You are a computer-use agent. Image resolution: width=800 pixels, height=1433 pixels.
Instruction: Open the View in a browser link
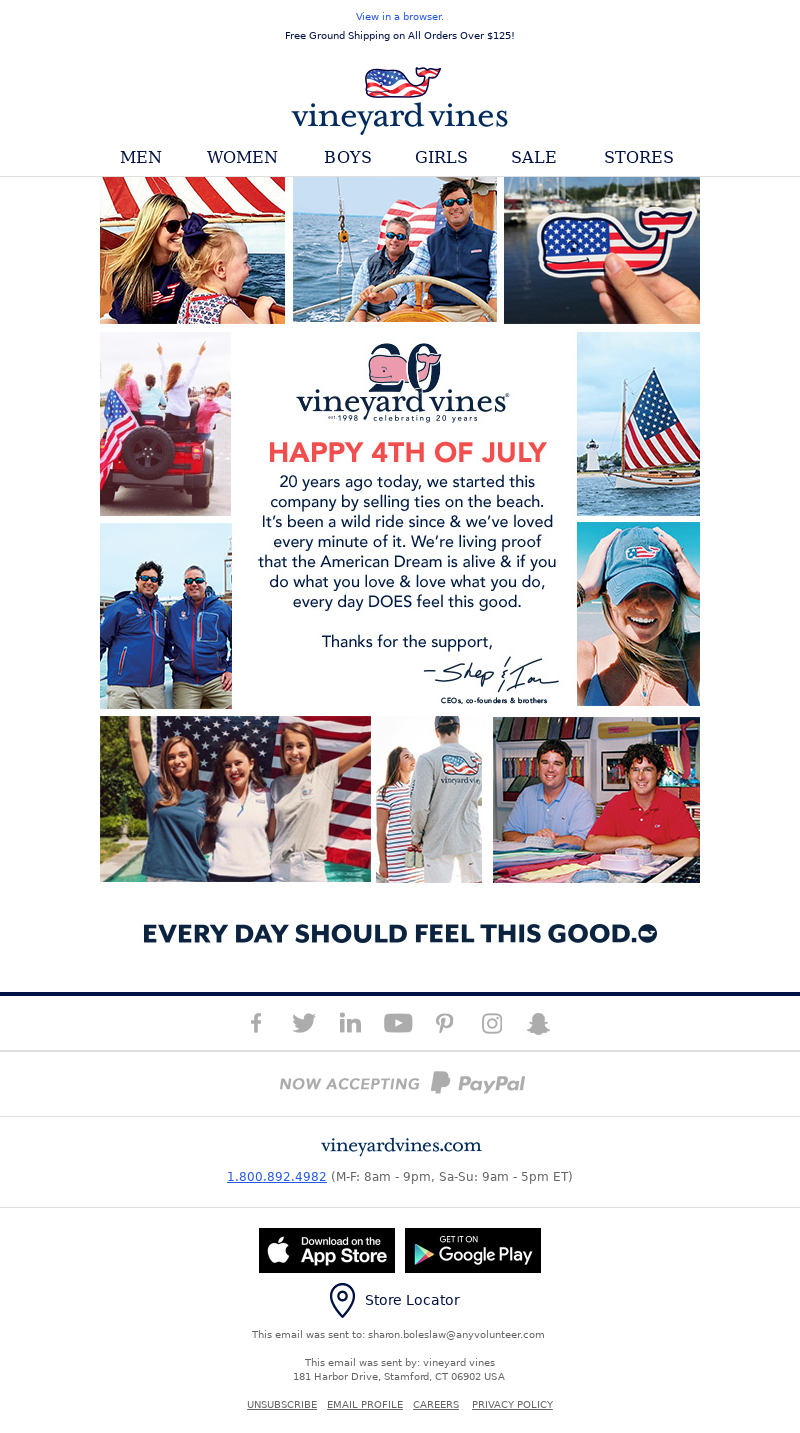(399, 17)
